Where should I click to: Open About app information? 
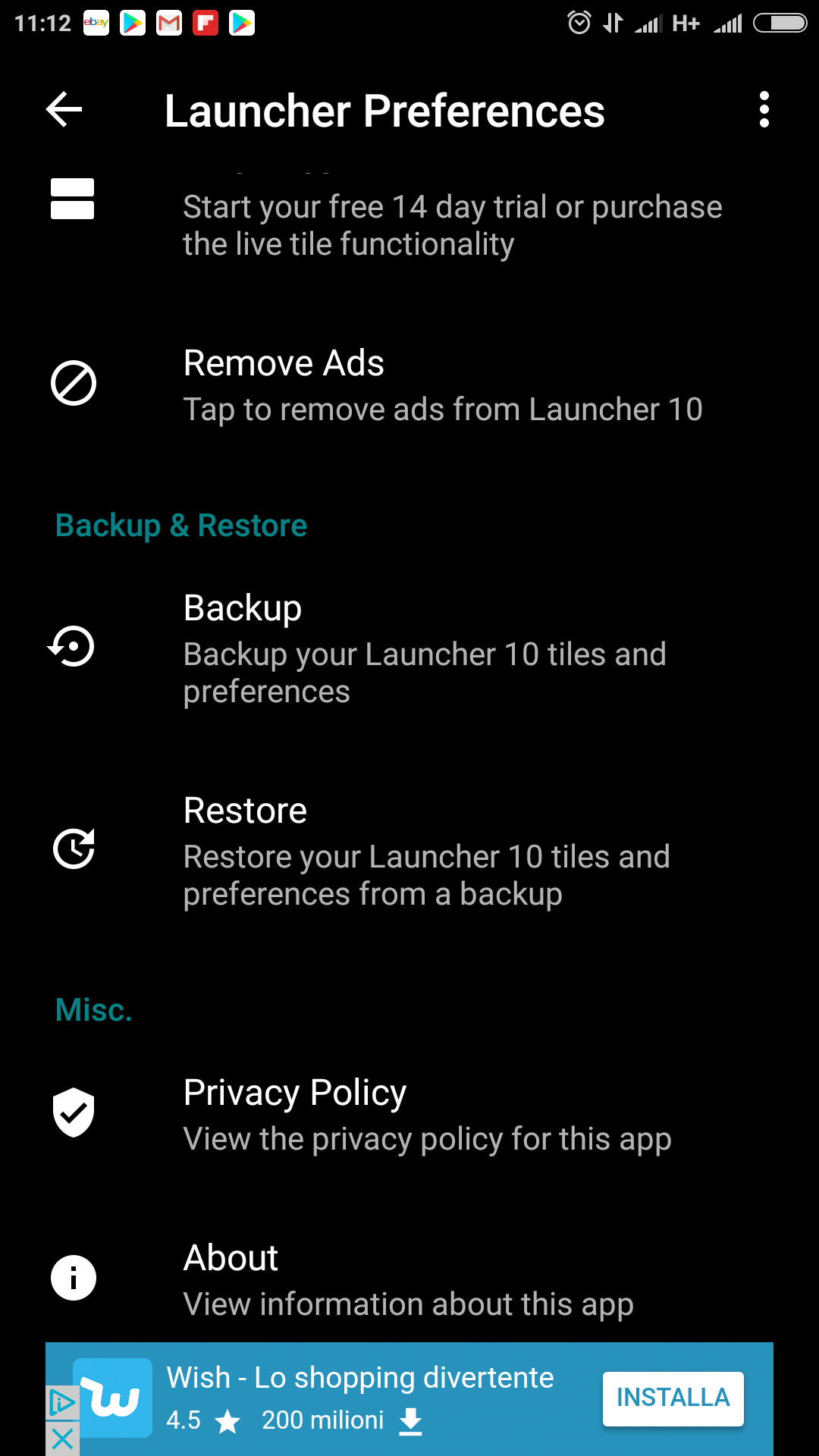coord(408,1280)
